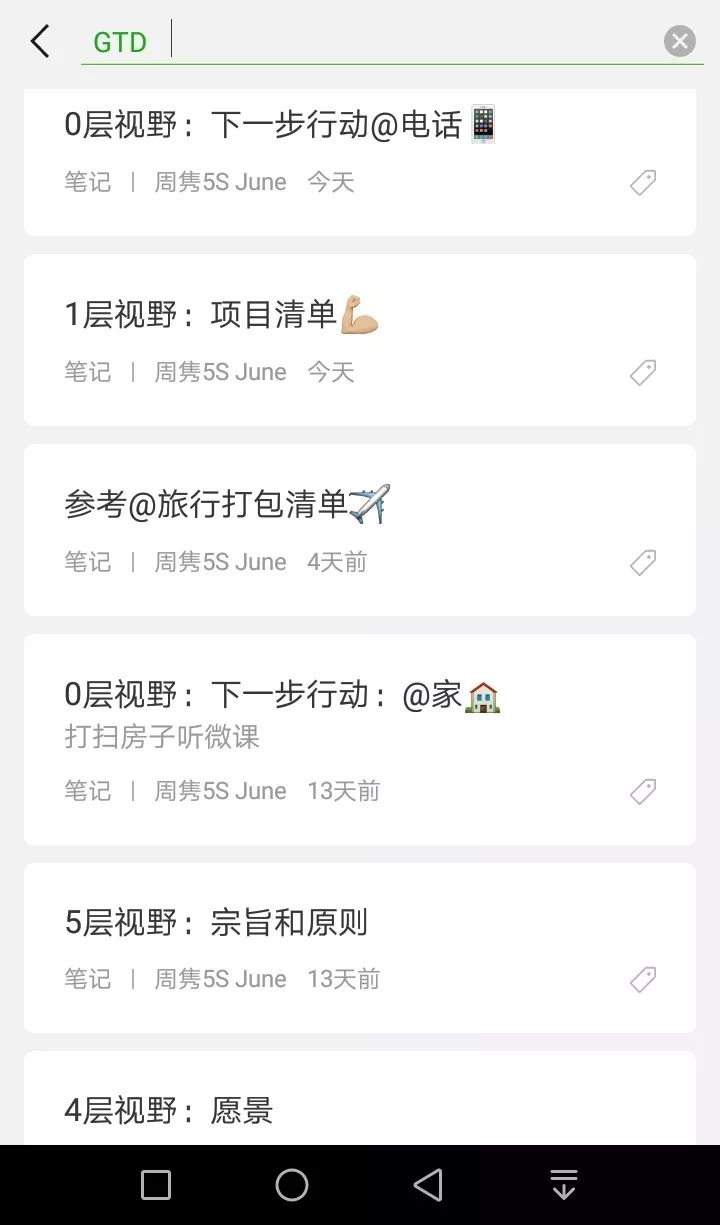Show recent apps from navigation bar
720x1225 pixels.
click(x=156, y=1185)
